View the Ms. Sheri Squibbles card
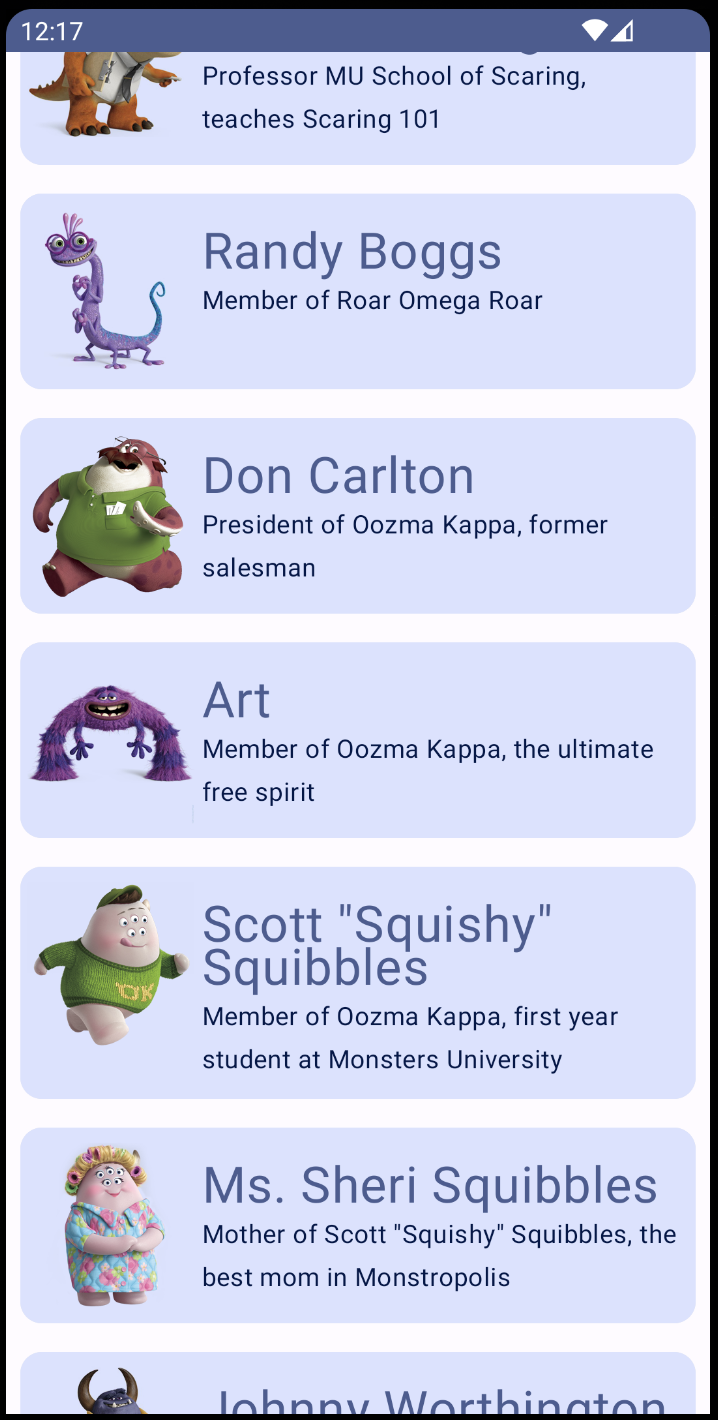Screen dimensions: 718x1420 (x=358, y=1226)
